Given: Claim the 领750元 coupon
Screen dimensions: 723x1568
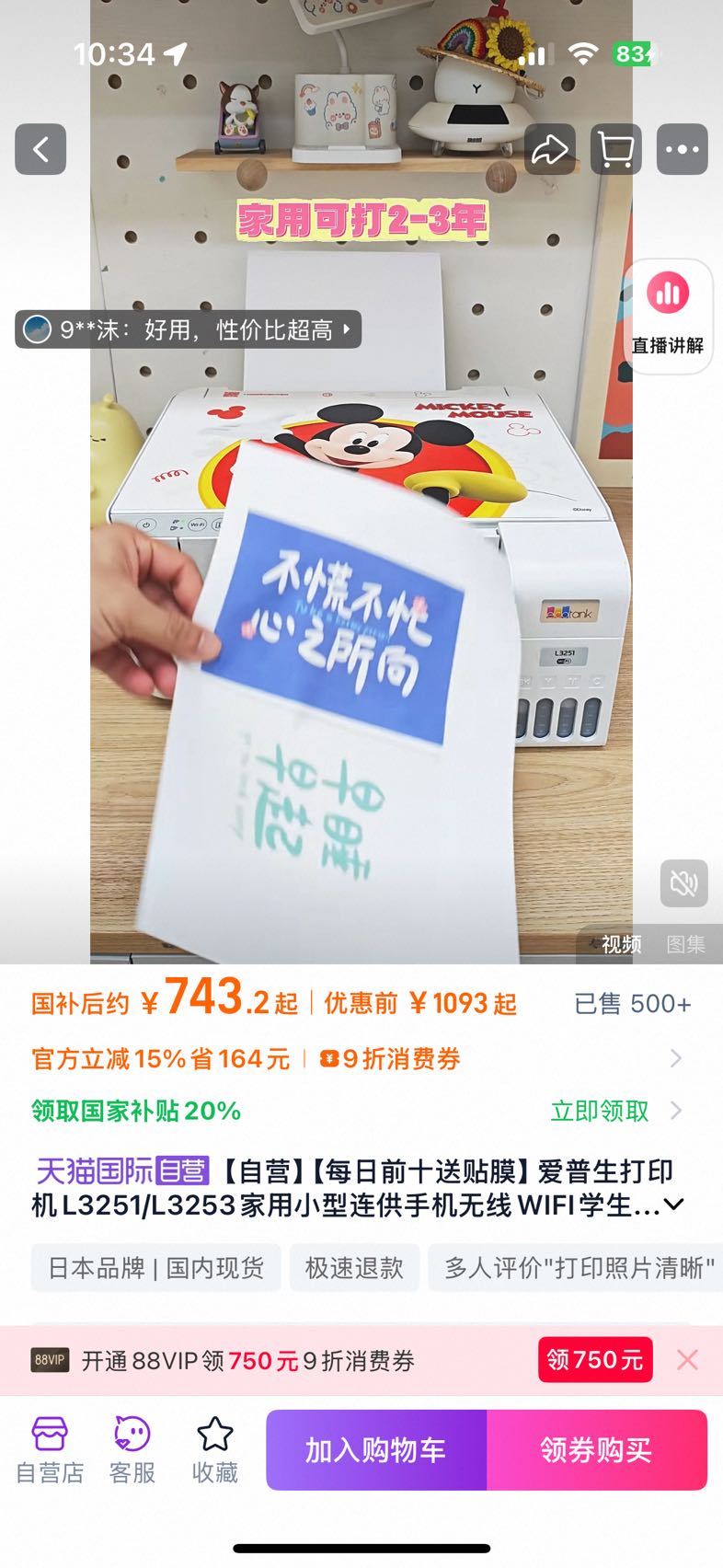Looking at the screenshot, I should point(595,1360).
